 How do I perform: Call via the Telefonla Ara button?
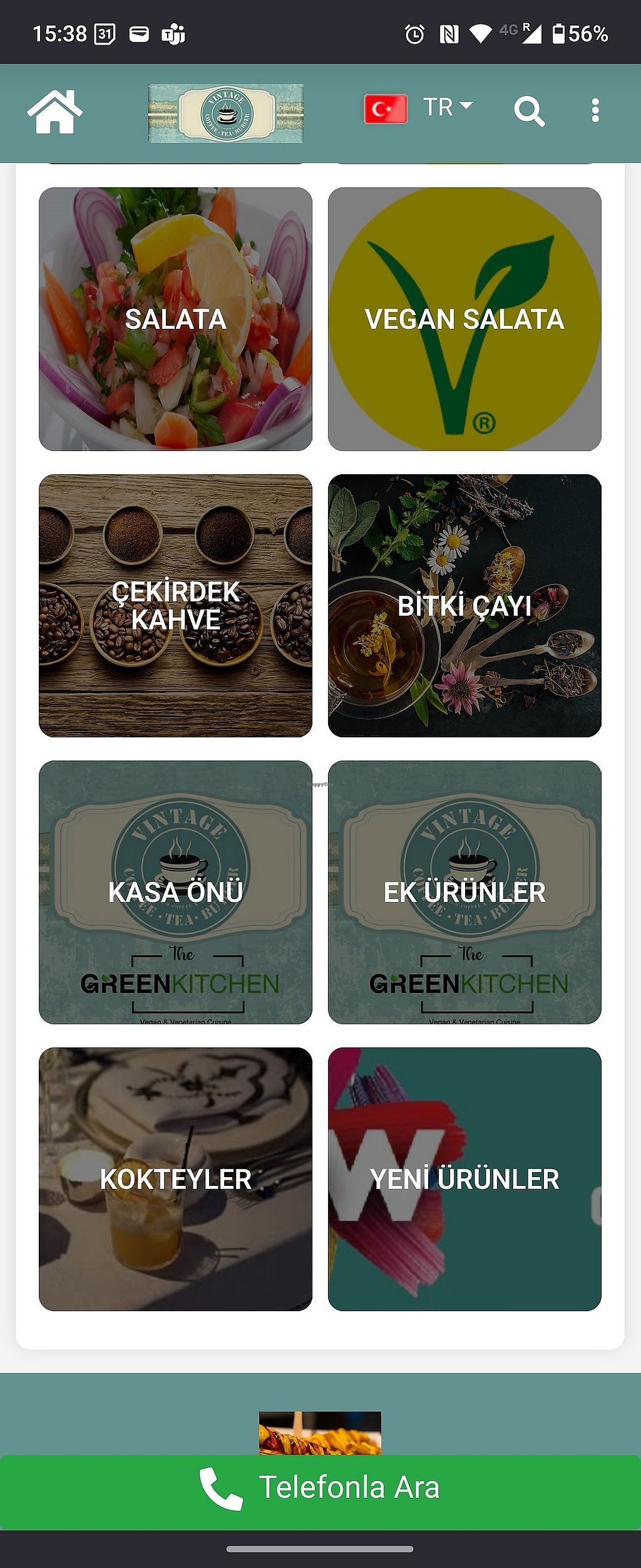point(320,1487)
